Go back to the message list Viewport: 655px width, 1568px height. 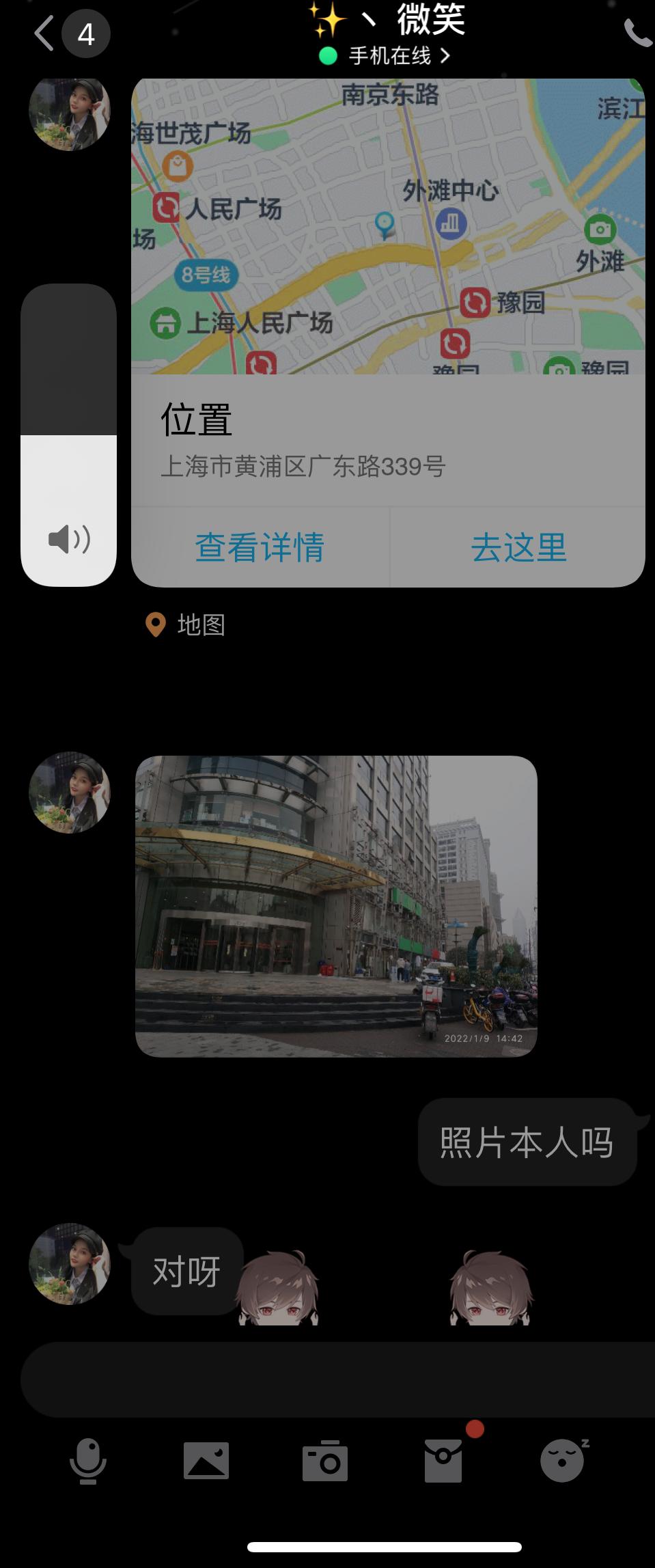[45, 34]
